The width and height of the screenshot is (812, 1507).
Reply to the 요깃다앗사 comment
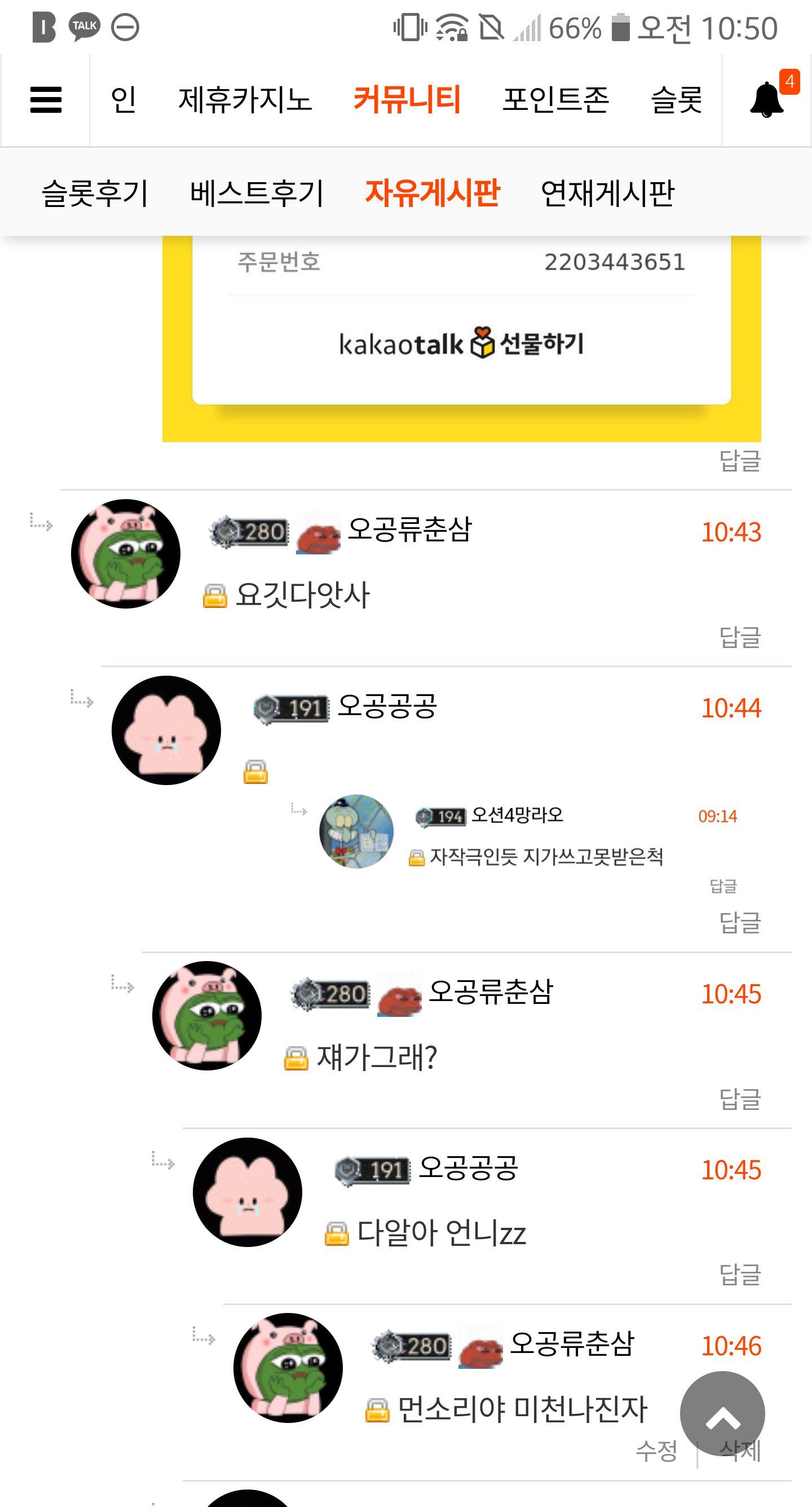[x=739, y=637]
